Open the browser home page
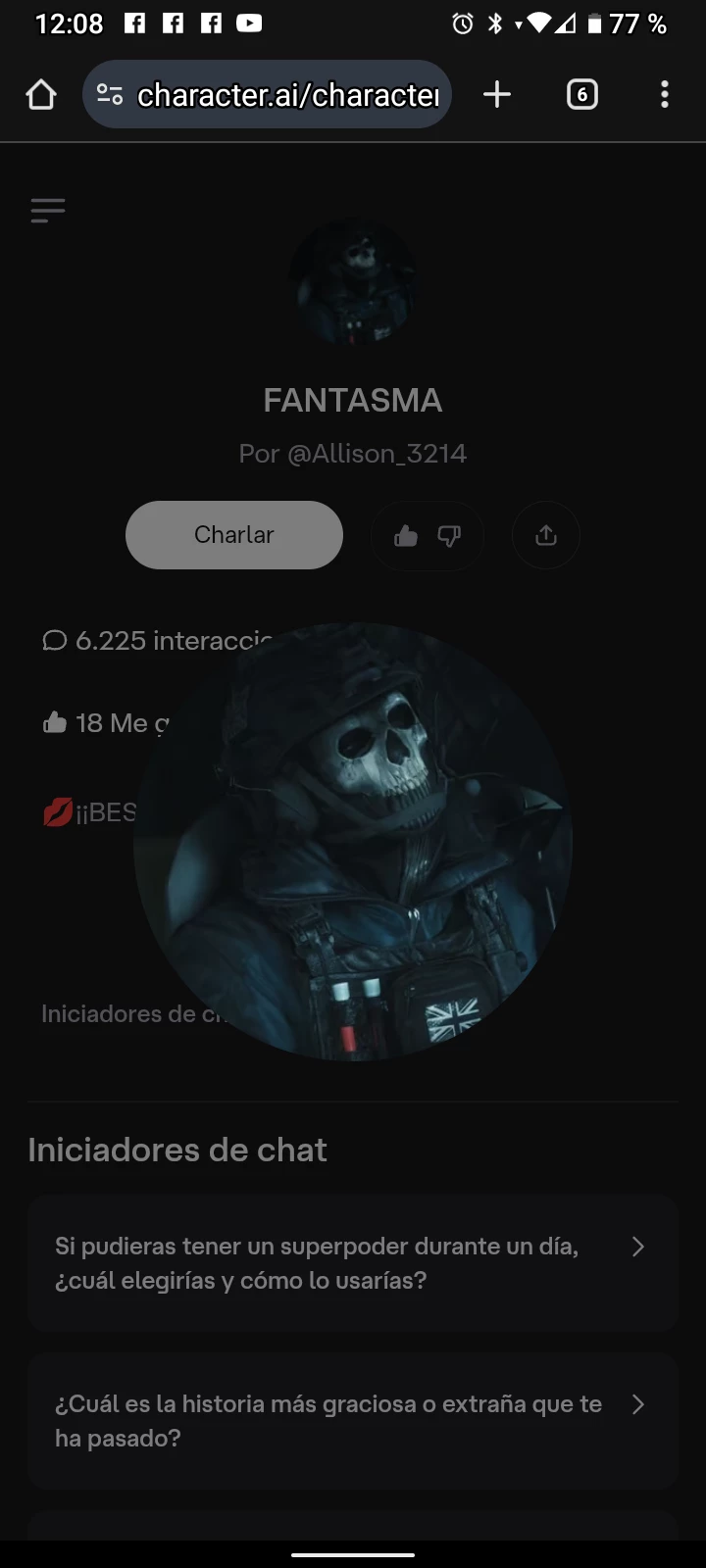The height and width of the screenshot is (1568, 706). [x=41, y=94]
